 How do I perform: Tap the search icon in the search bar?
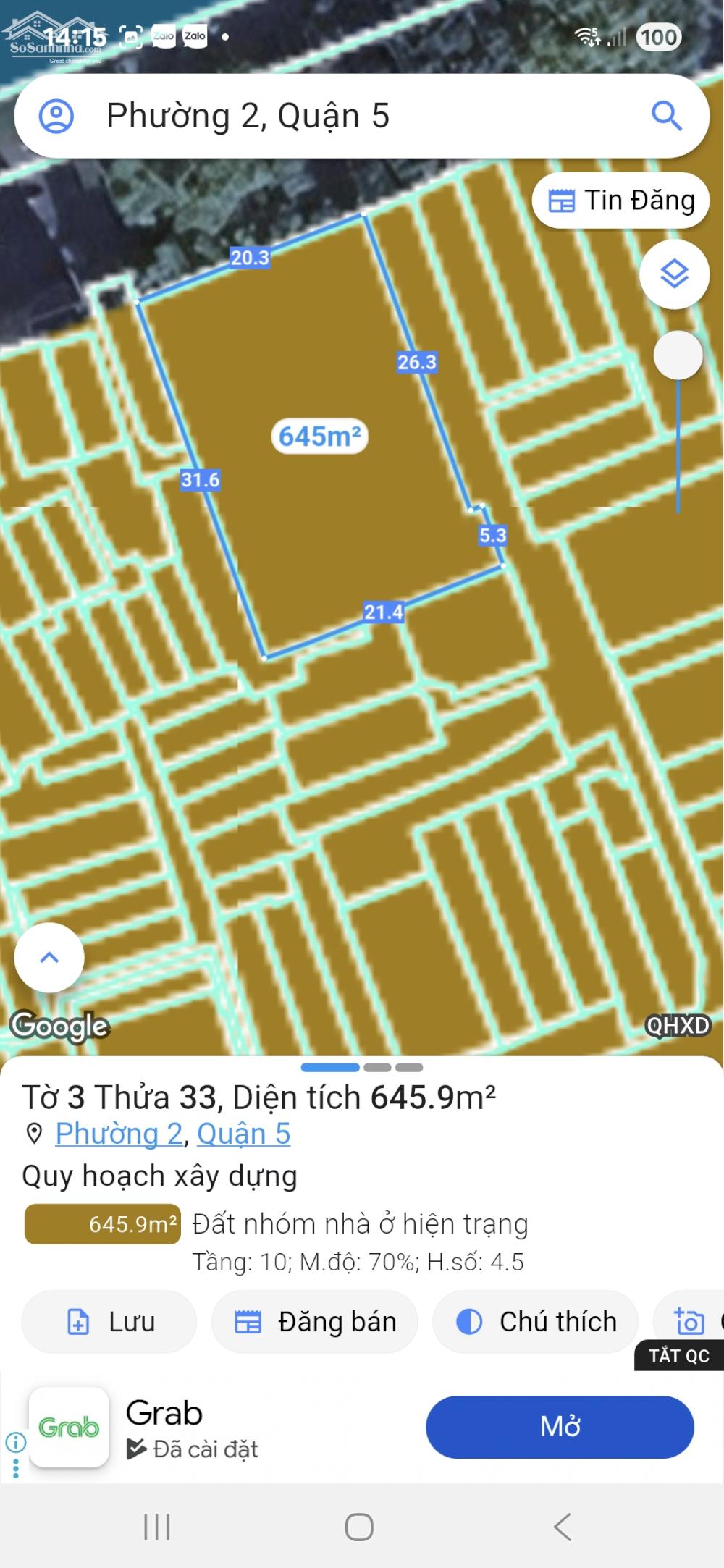tap(668, 117)
